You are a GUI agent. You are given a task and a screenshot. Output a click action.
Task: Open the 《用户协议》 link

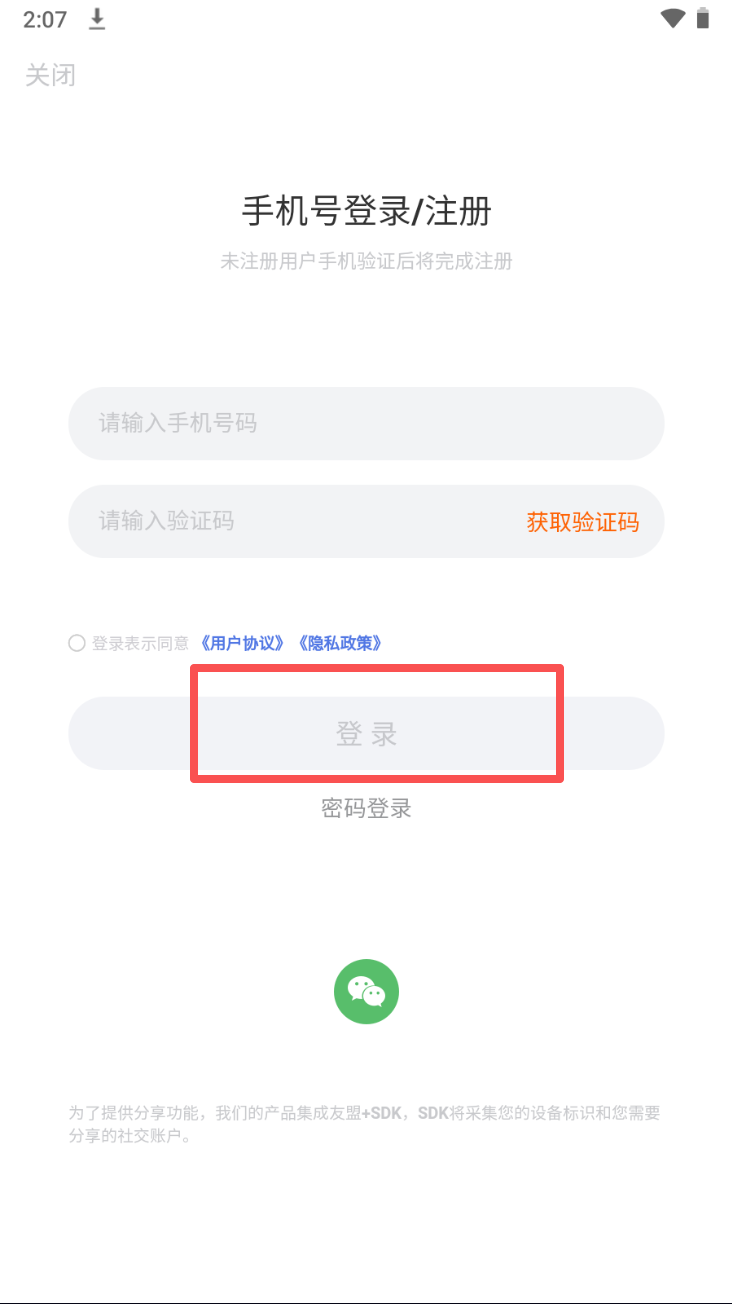click(243, 643)
